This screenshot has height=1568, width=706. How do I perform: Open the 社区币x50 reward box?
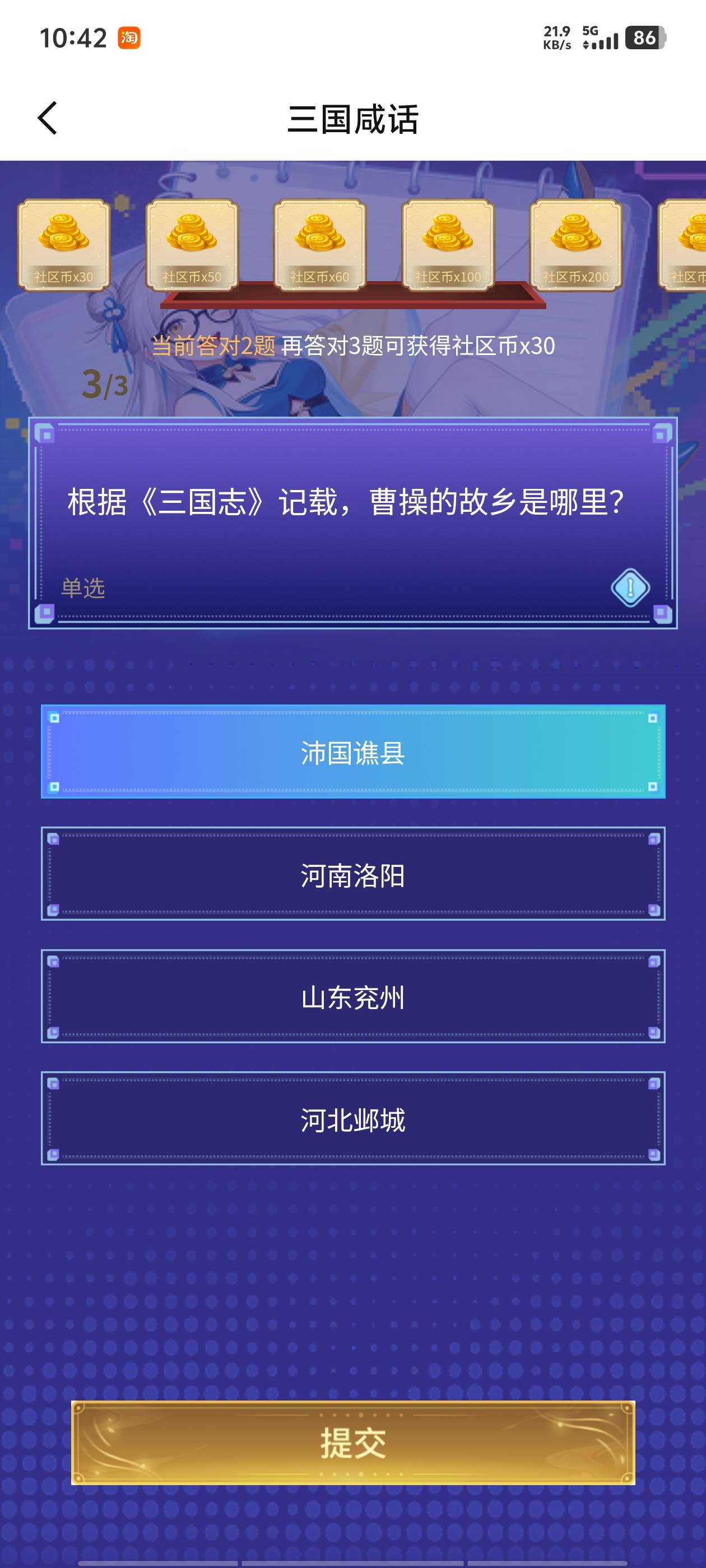coord(192,244)
